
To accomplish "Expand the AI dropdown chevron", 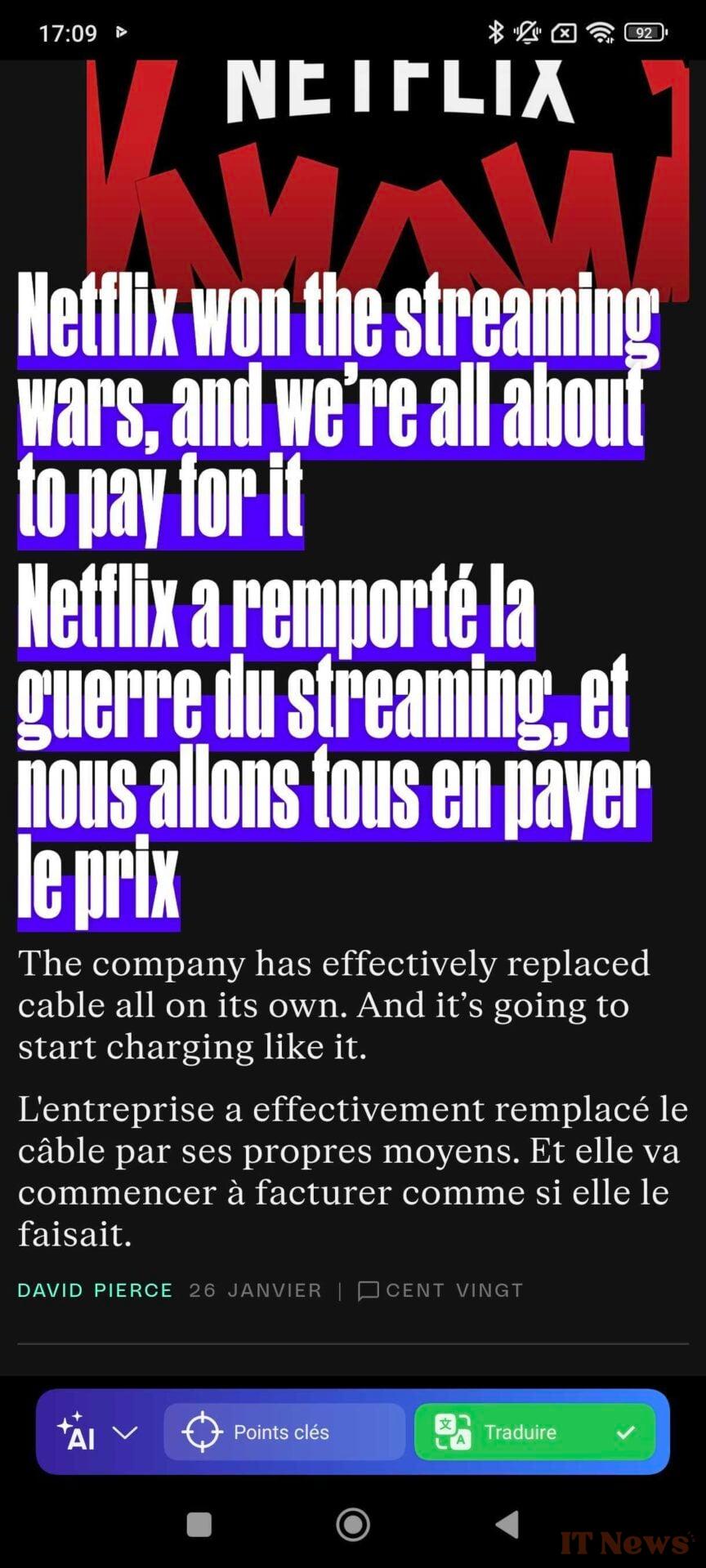I will coord(124,1432).
